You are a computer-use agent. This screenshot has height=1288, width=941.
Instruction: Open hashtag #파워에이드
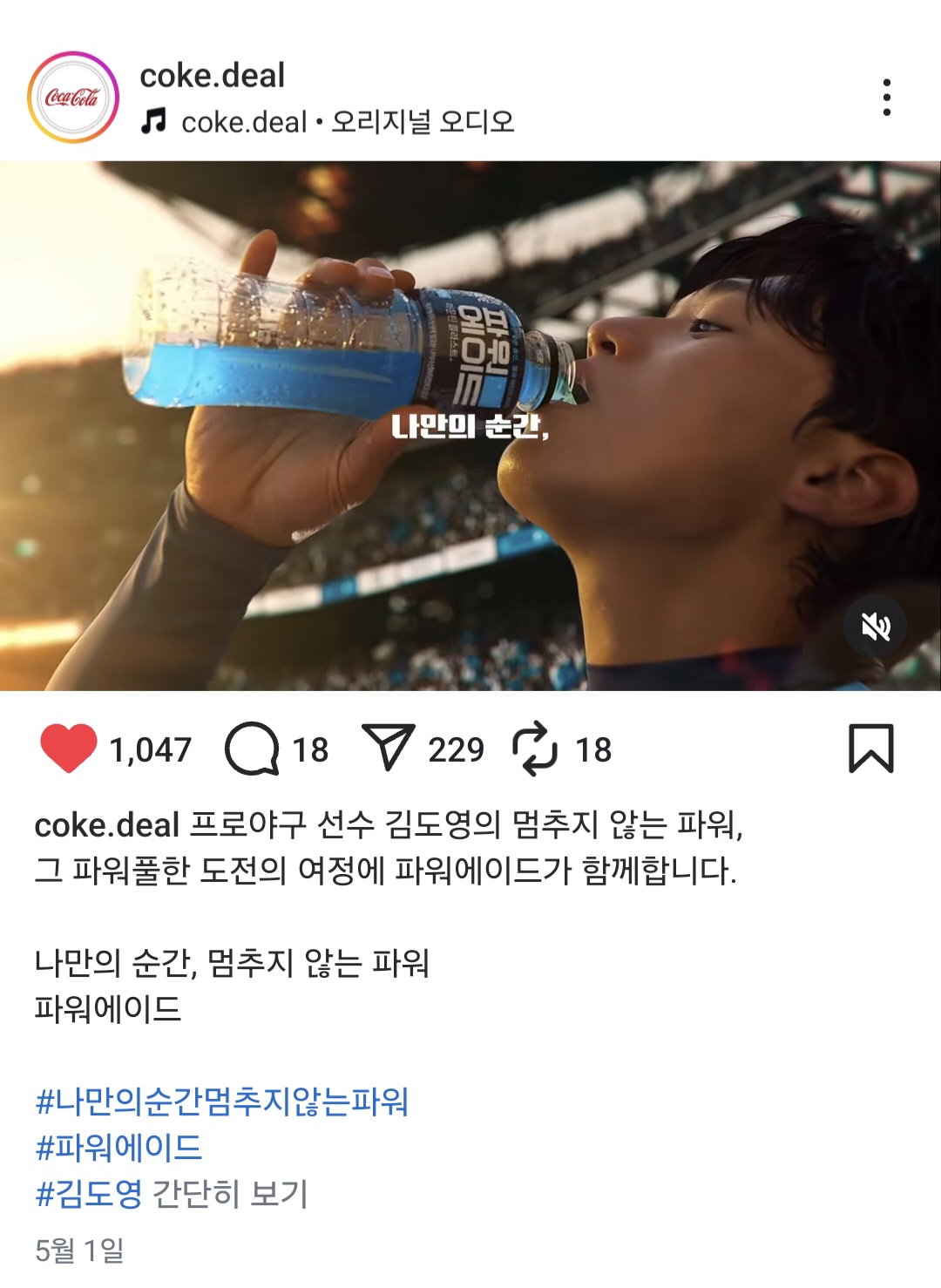click(118, 1147)
